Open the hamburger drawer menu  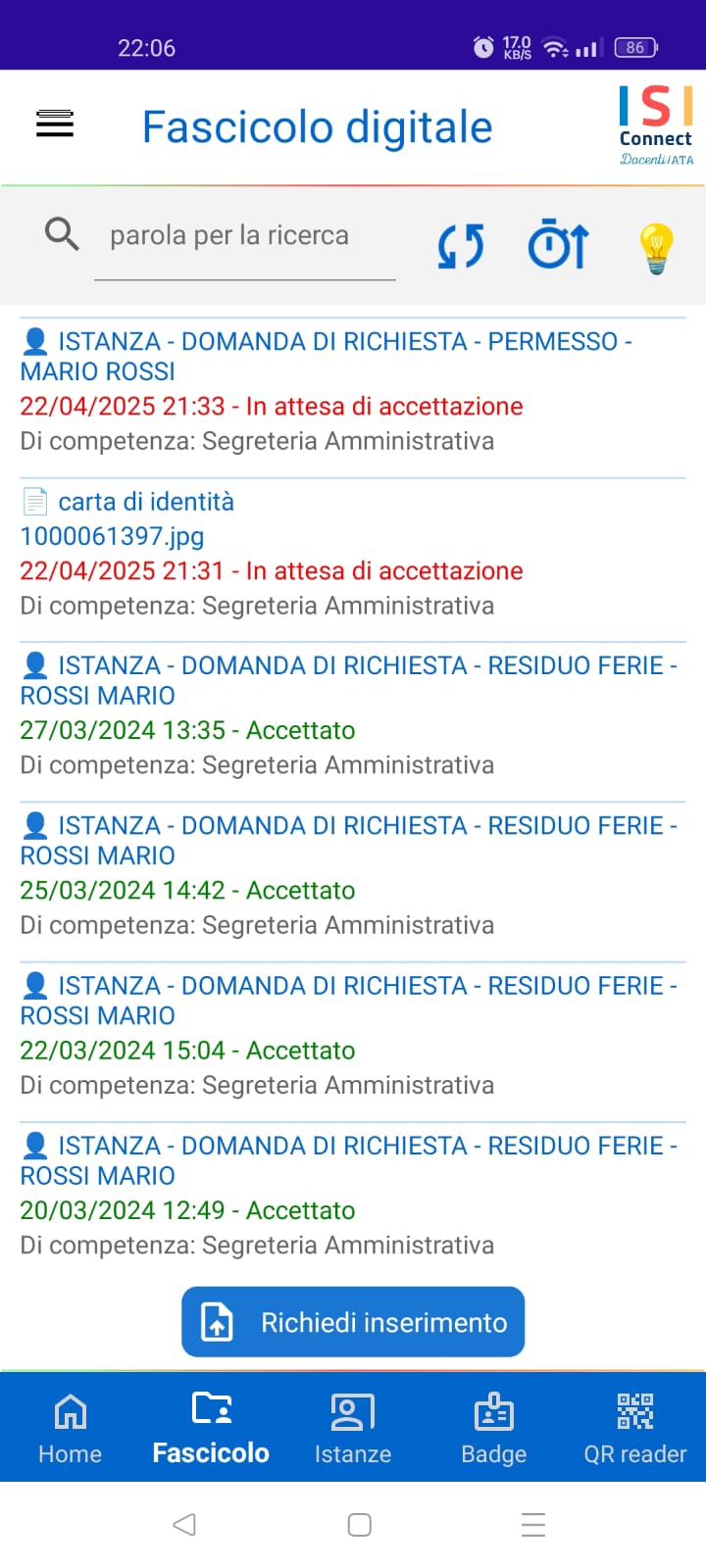tap(55, 124)
